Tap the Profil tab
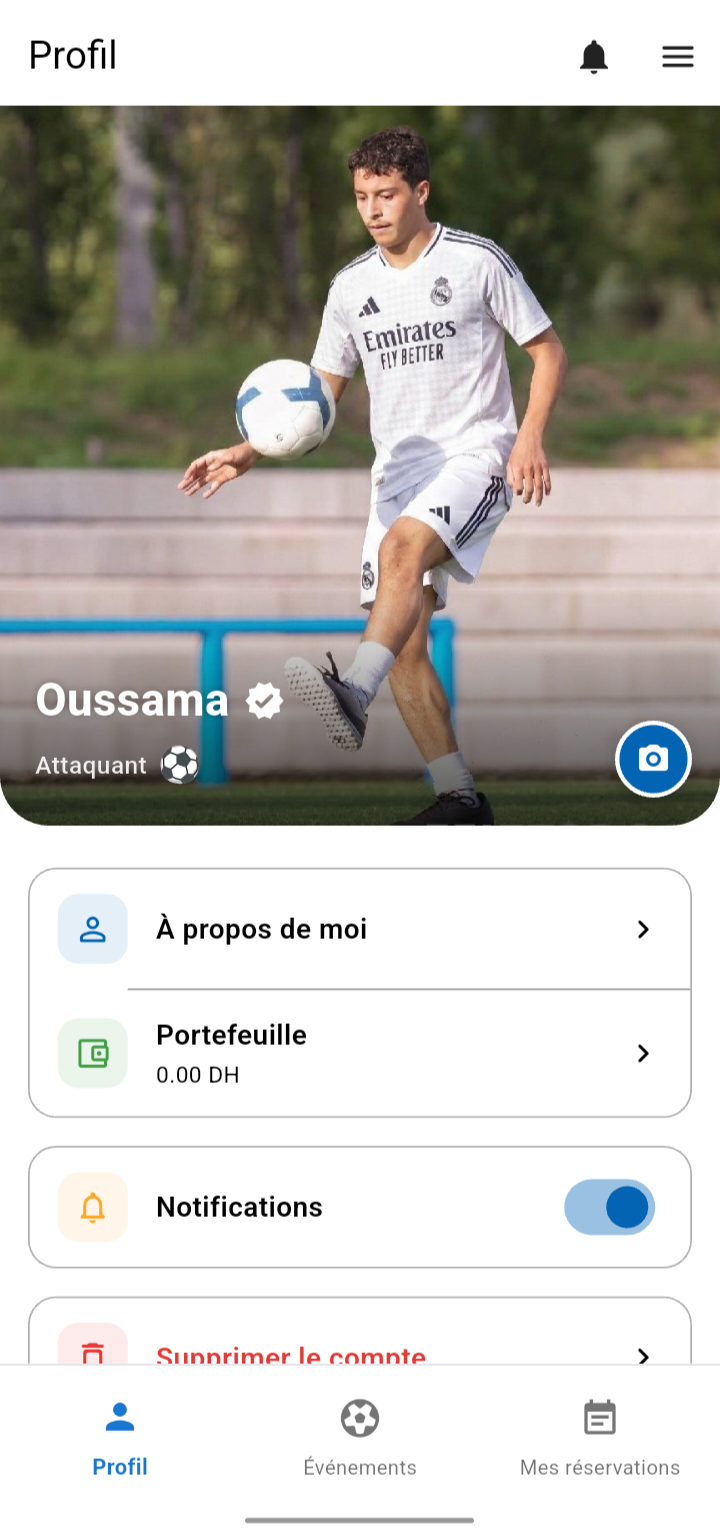 point(120,1438)
